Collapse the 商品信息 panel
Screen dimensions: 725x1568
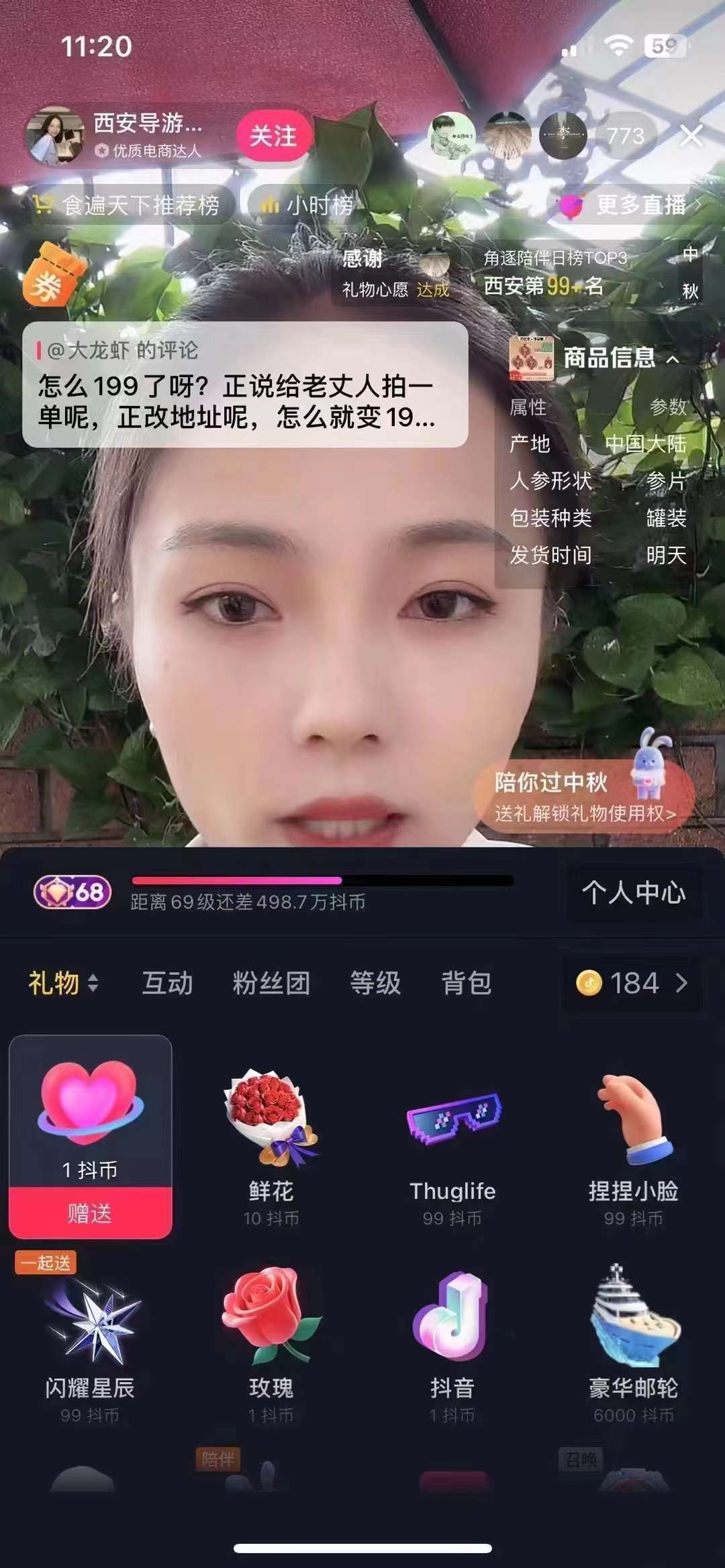point(673,359)
